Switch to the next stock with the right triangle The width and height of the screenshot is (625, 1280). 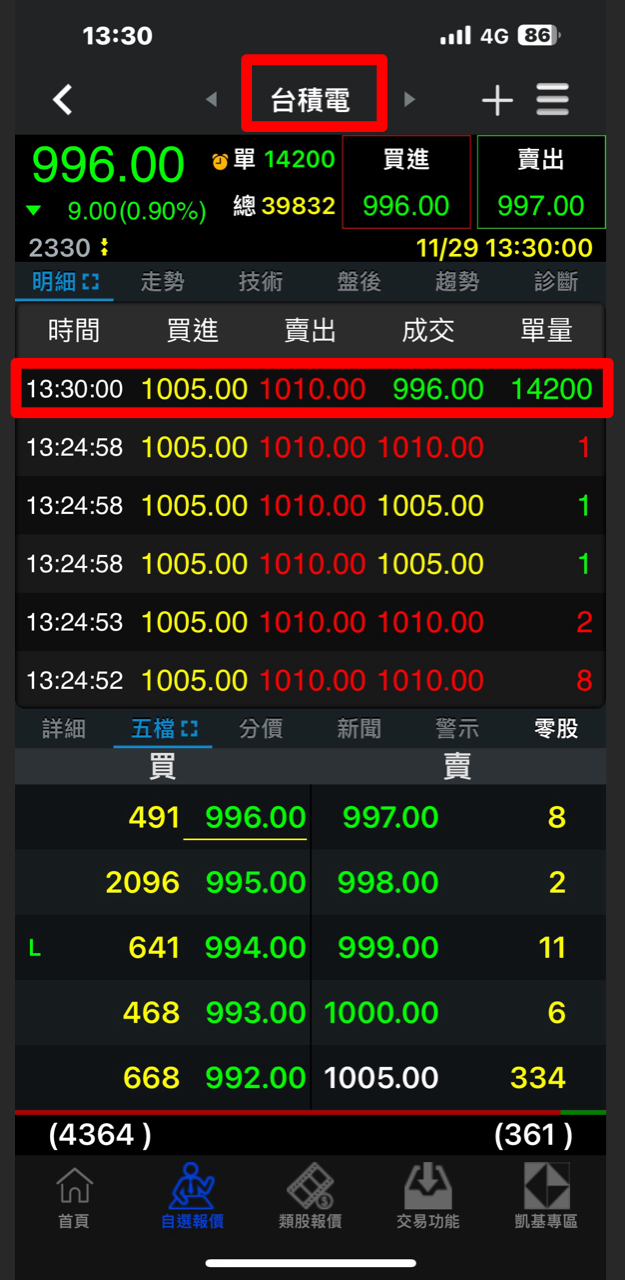pyautogui.click(x=408, y=99)
